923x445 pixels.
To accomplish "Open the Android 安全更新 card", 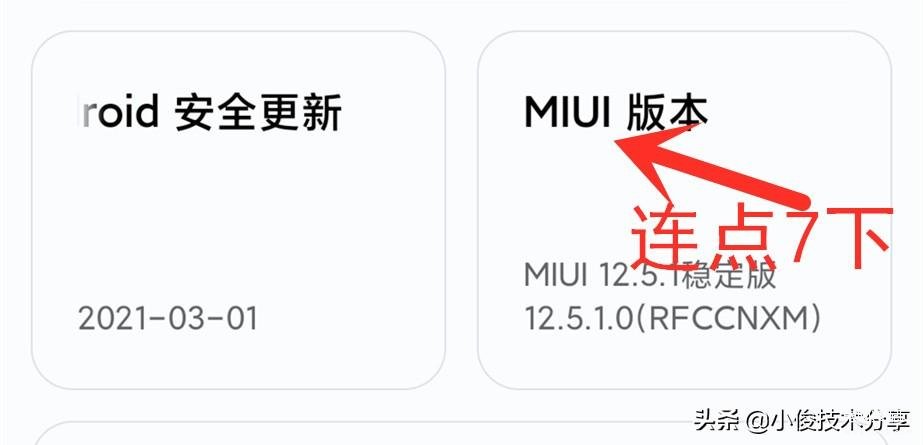I will pos(238,210).
